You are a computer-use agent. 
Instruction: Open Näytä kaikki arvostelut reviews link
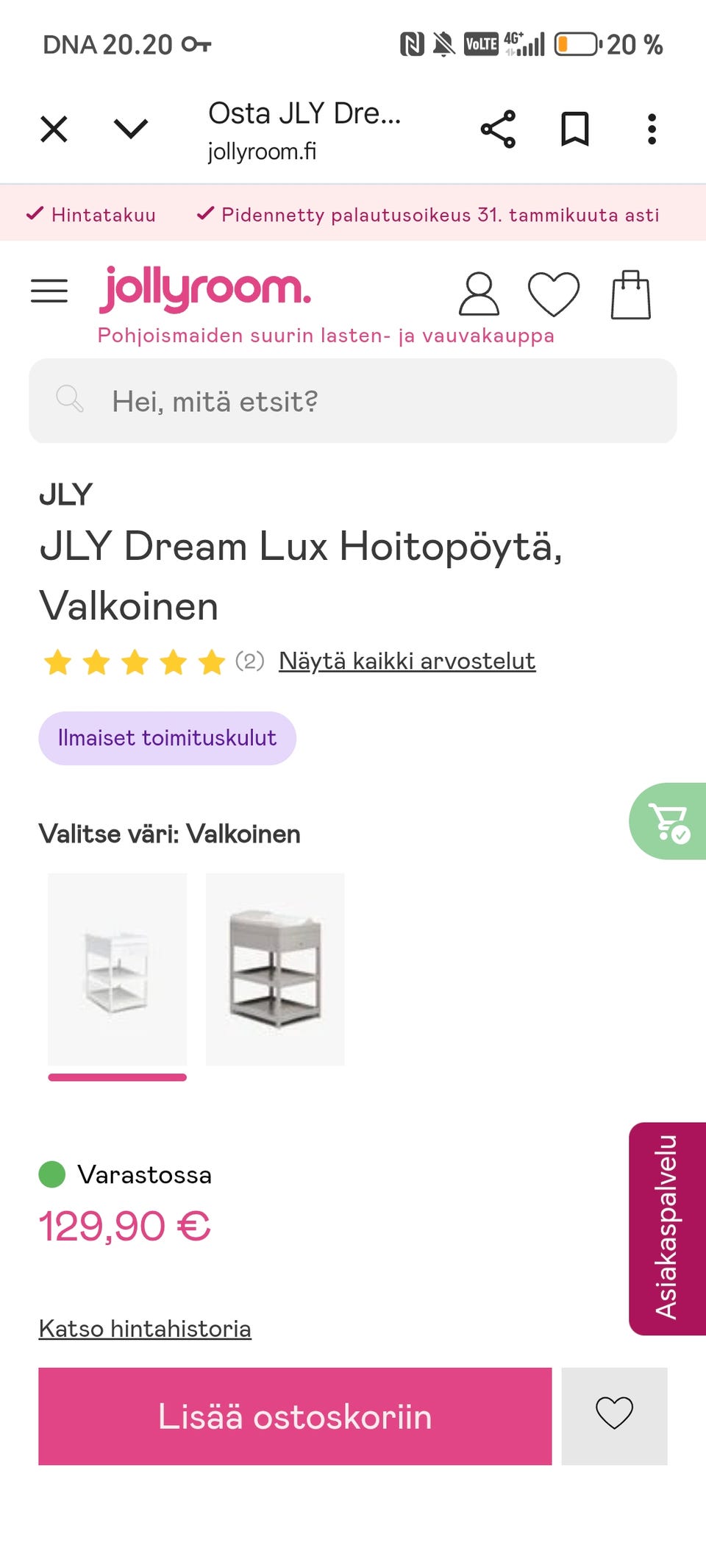click(x=406, y=661)
